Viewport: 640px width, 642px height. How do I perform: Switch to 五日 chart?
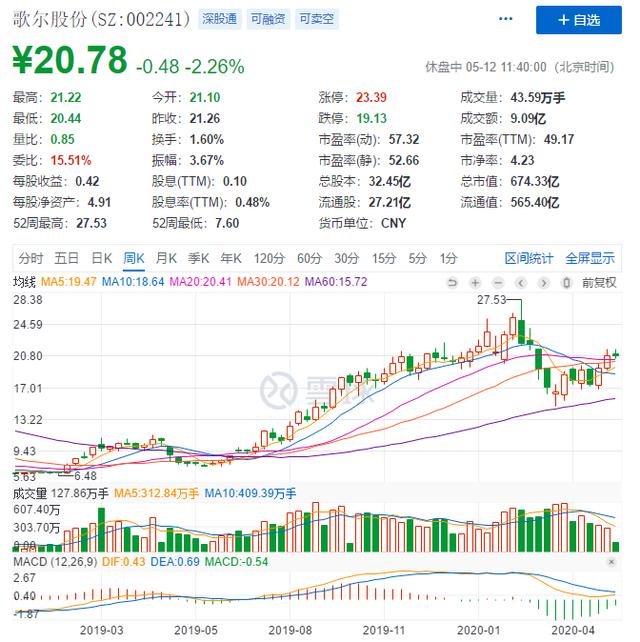coord(67,257)
